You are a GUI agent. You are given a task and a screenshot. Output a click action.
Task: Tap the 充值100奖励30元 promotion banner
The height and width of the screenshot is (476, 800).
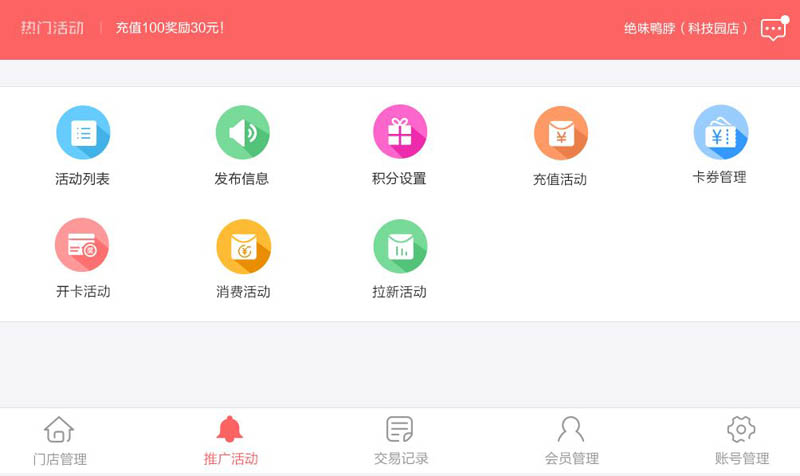click(169, 28)
